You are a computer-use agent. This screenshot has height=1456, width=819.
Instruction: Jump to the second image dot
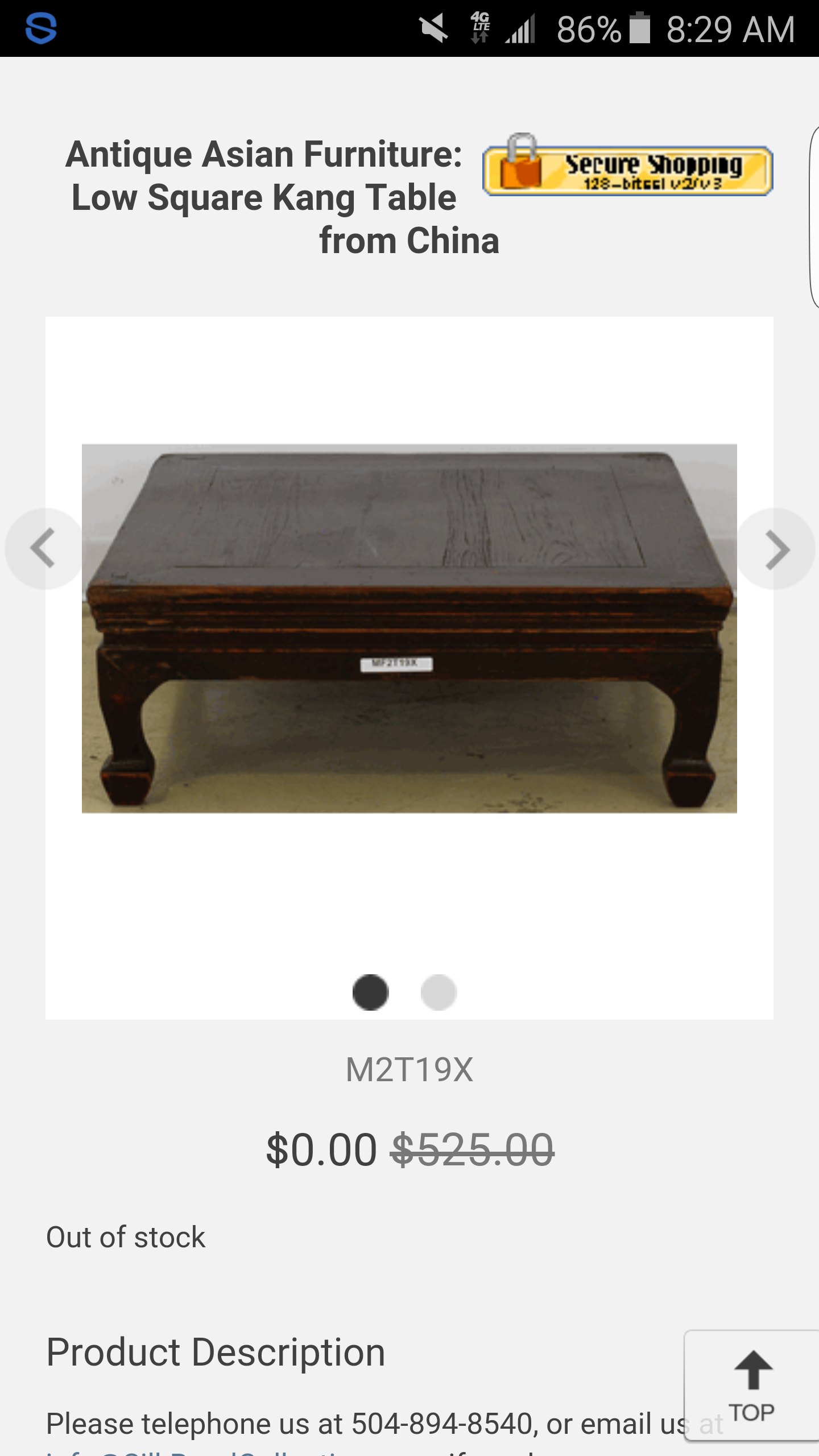pos(439,992)
